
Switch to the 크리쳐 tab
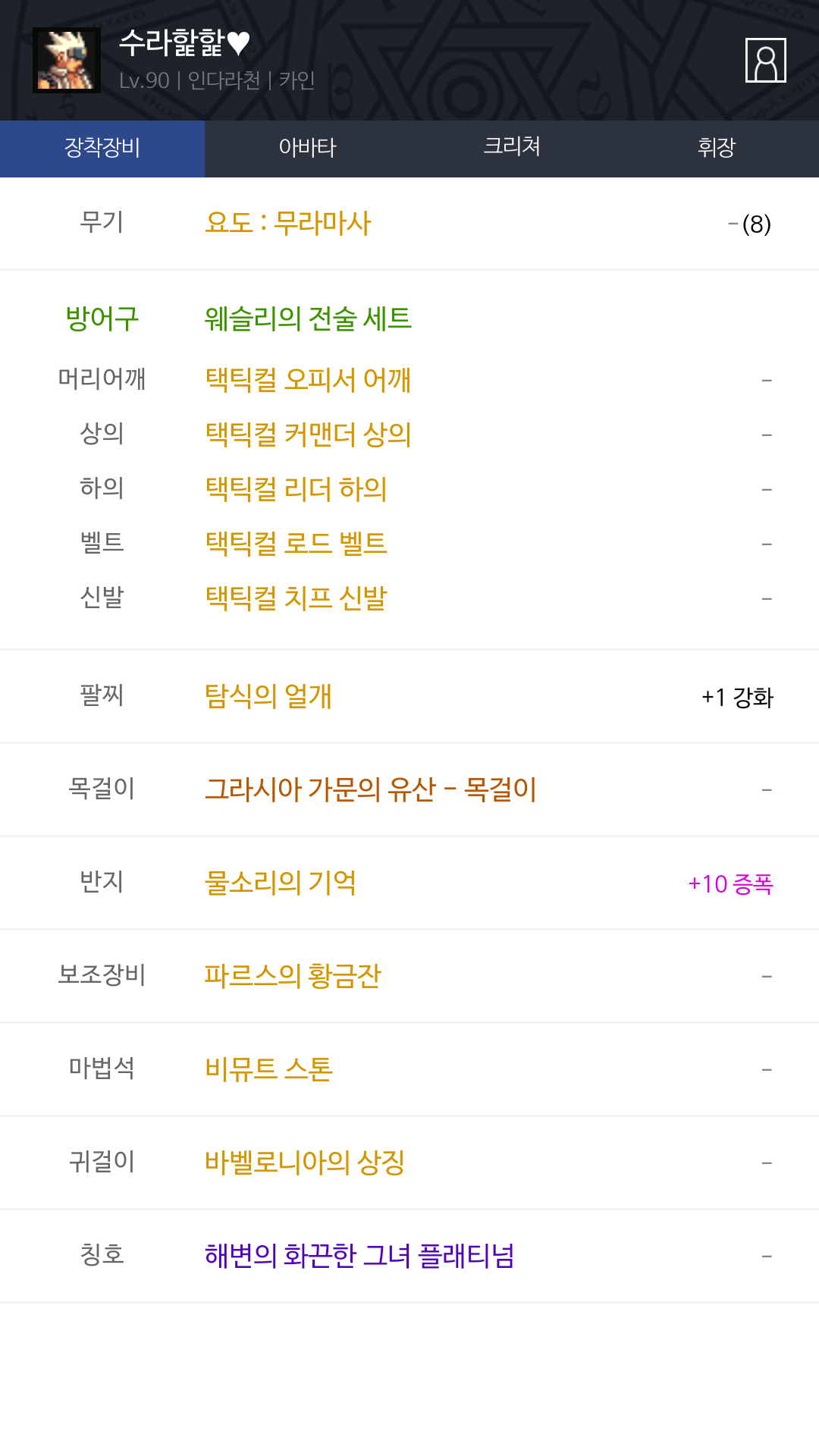512,148
